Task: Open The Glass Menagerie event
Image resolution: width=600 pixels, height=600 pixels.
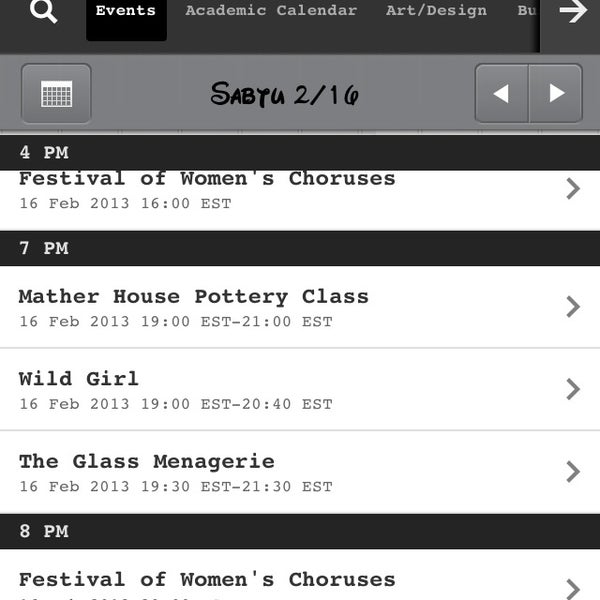Action: [300, 472]
